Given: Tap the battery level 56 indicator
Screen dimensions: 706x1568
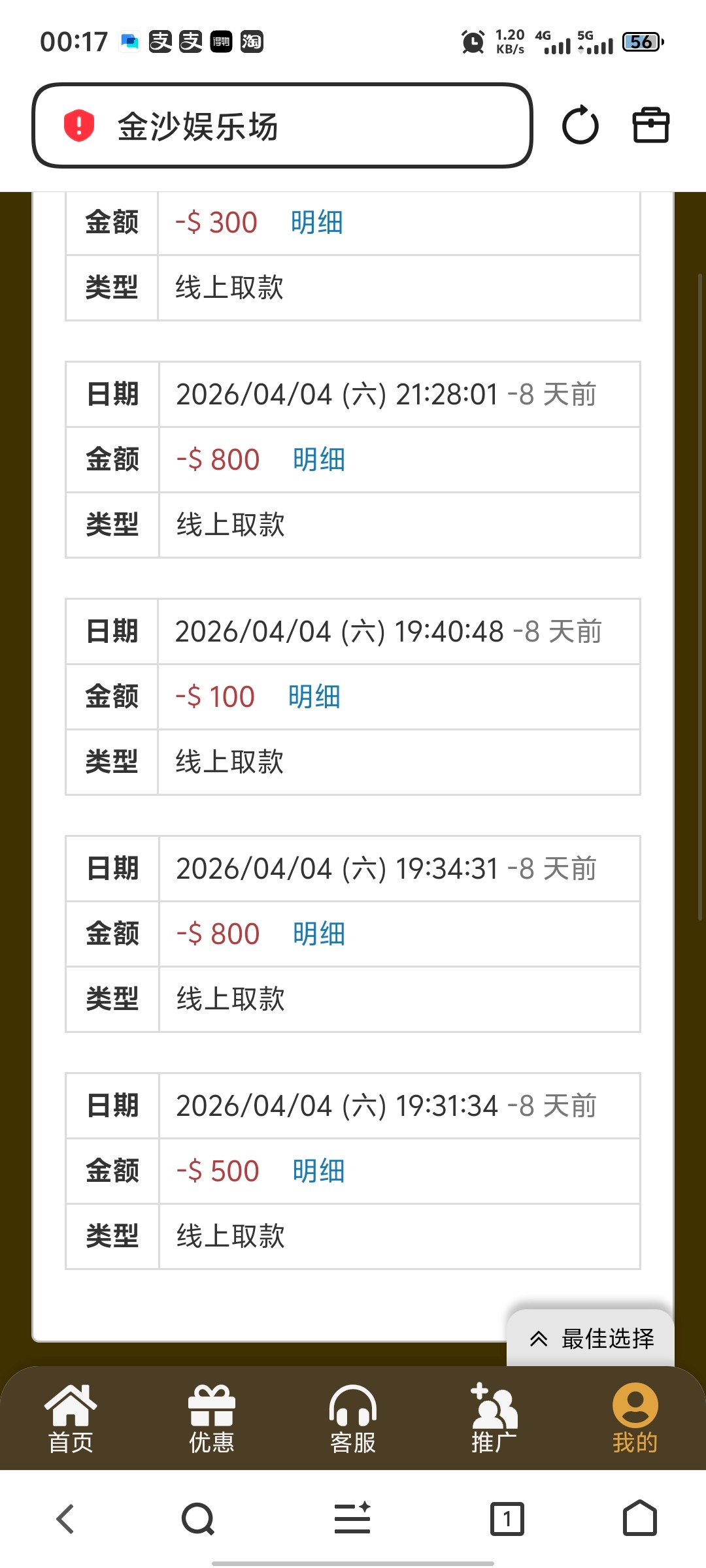Looking at the screenshot, I should [641, 41].
